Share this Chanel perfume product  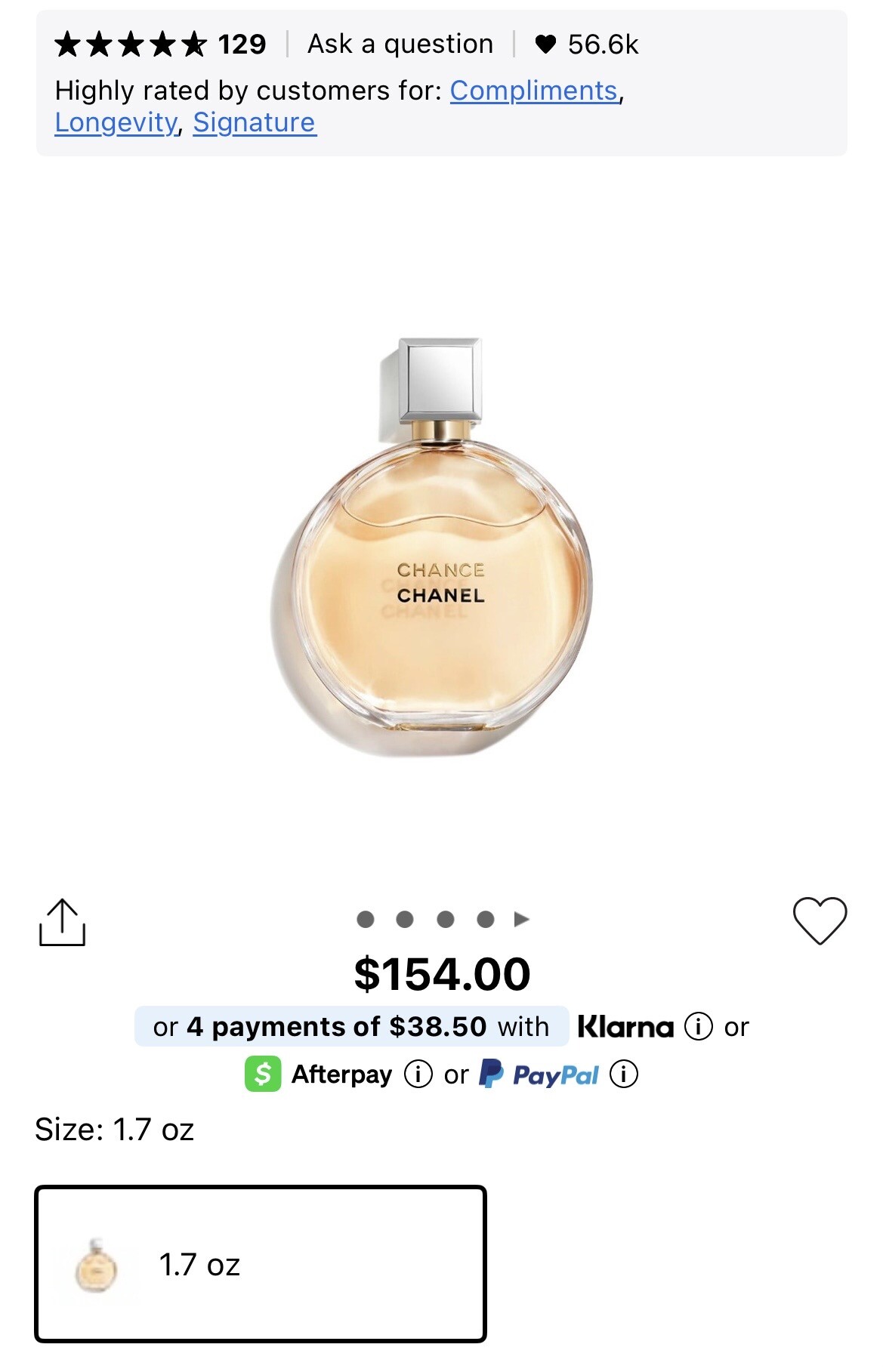[x=62, y=922]
